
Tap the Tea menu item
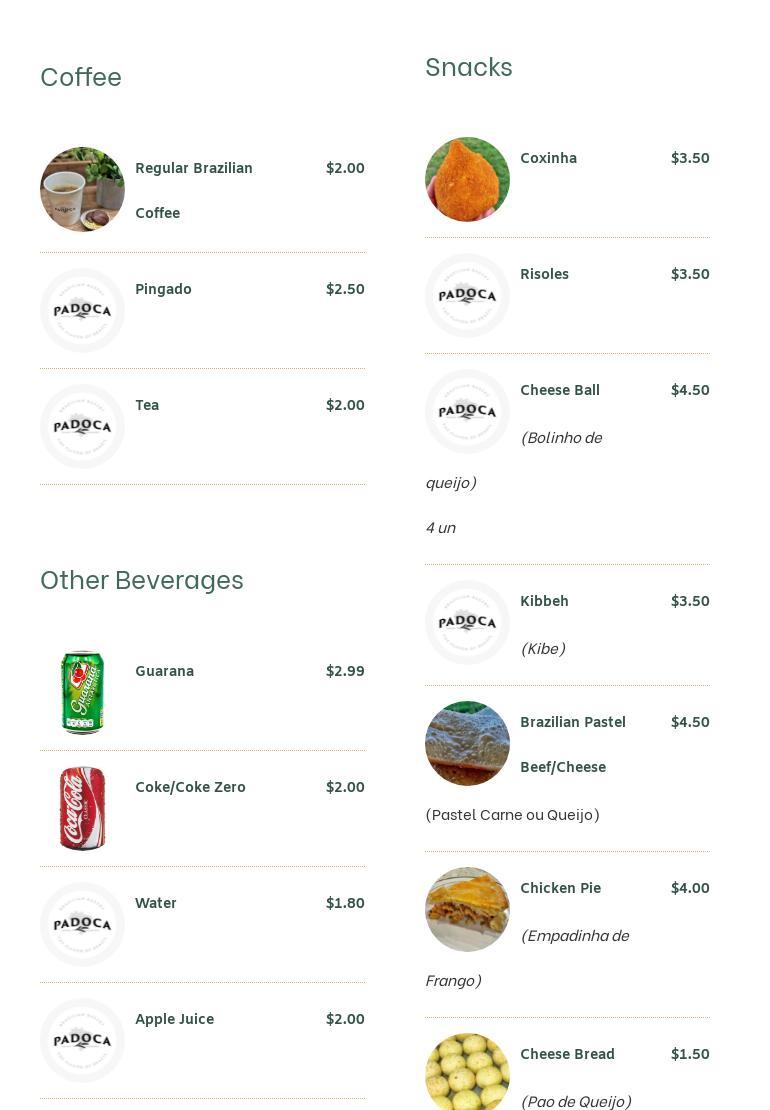click(147, 406)
